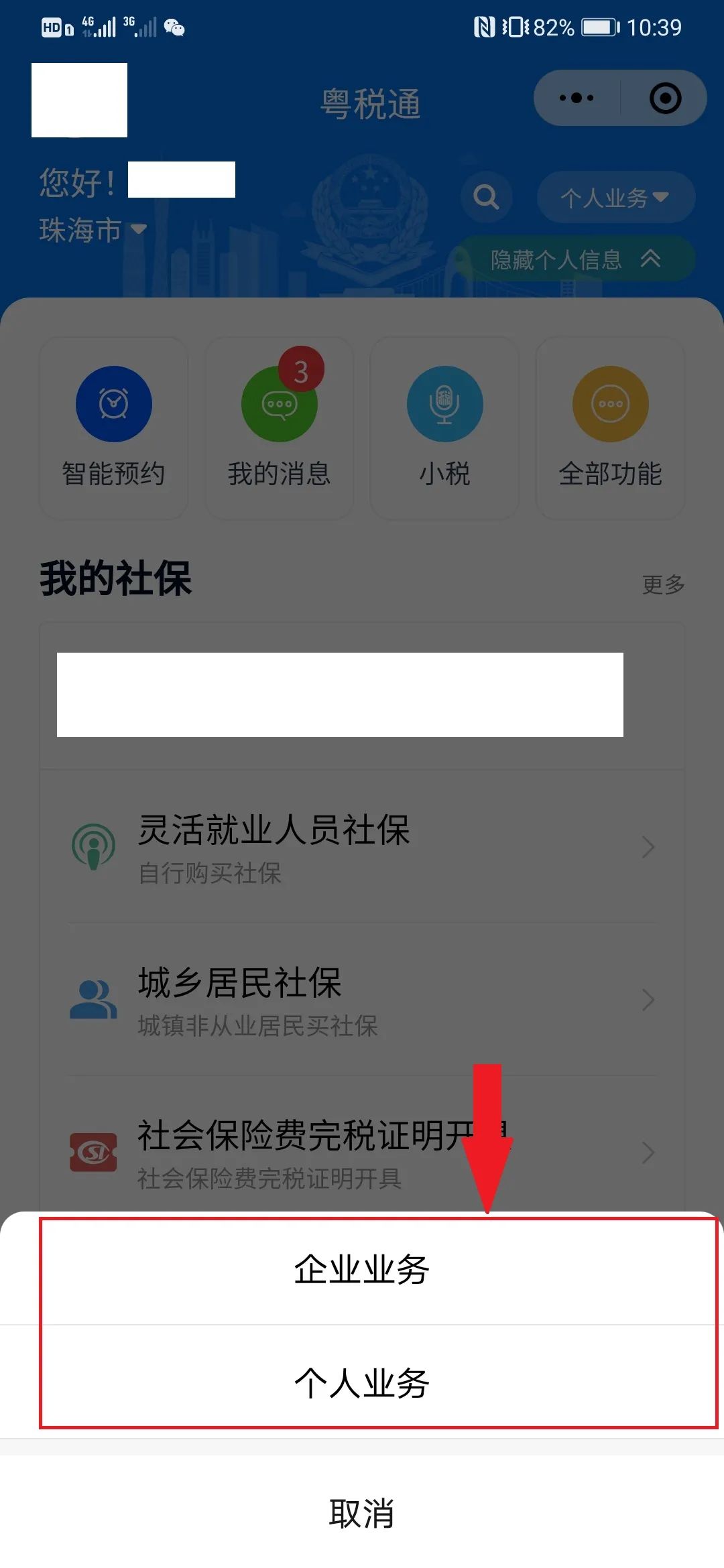Close the mini program via circle icon
The height and width of the screenshot is (1568, 724).
(x=665, y=98)
